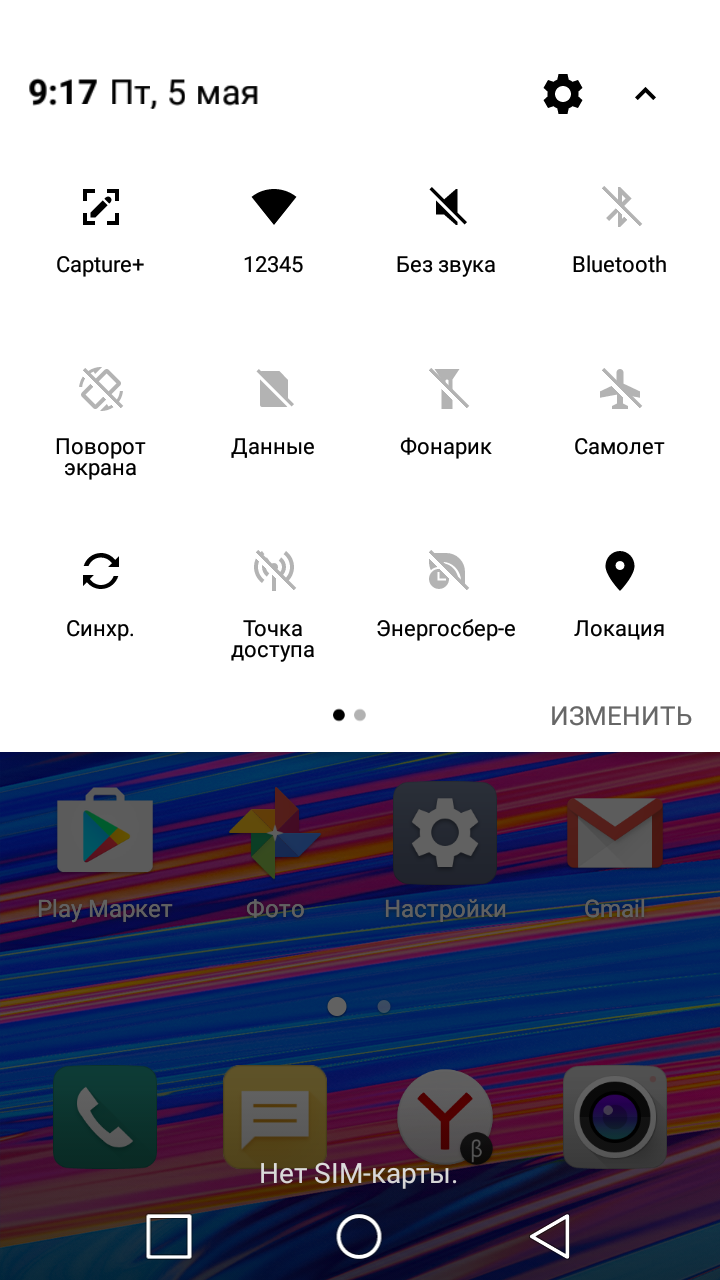Enable the Точка доступа hotspot
This screenshot has width=720, height=1280.
[x=273, y=571]
